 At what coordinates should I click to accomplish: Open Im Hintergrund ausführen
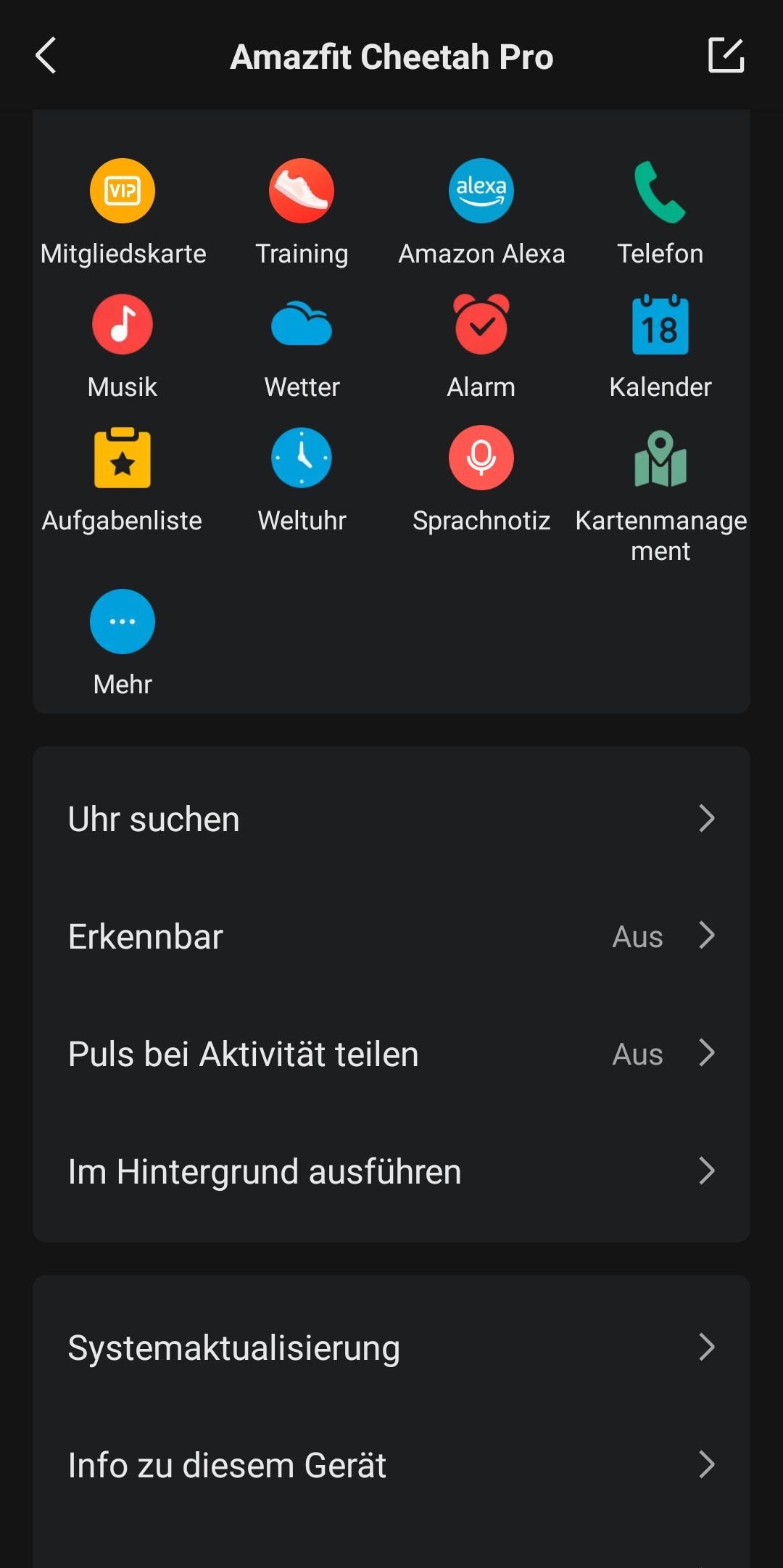tap(391, 1171)
